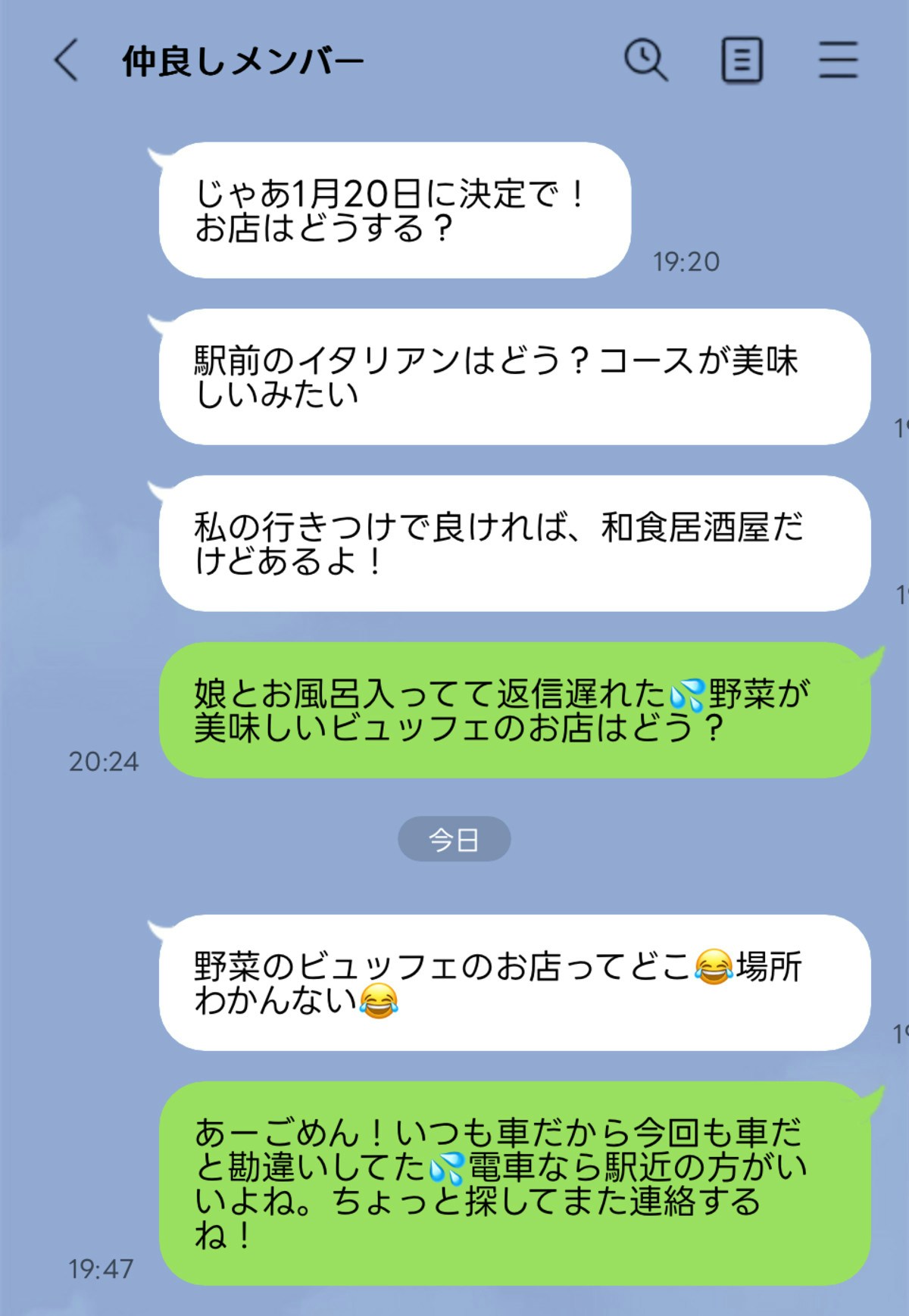This screenshot has width=909, height=1316.
Task: Open the chat's hamburger menu
Action: click(x=838, y=61)
